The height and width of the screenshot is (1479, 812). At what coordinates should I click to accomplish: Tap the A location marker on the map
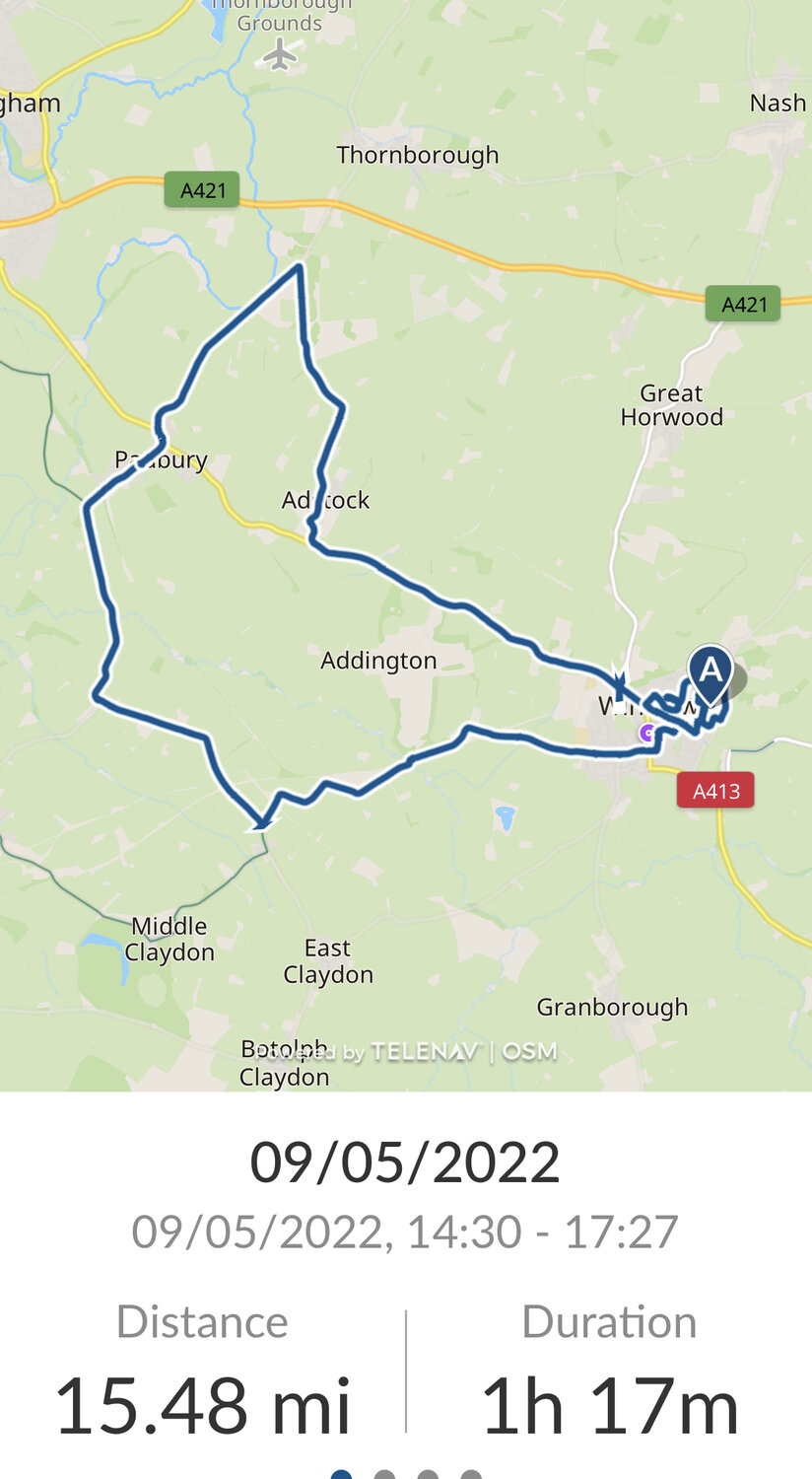tap(710, 671)
